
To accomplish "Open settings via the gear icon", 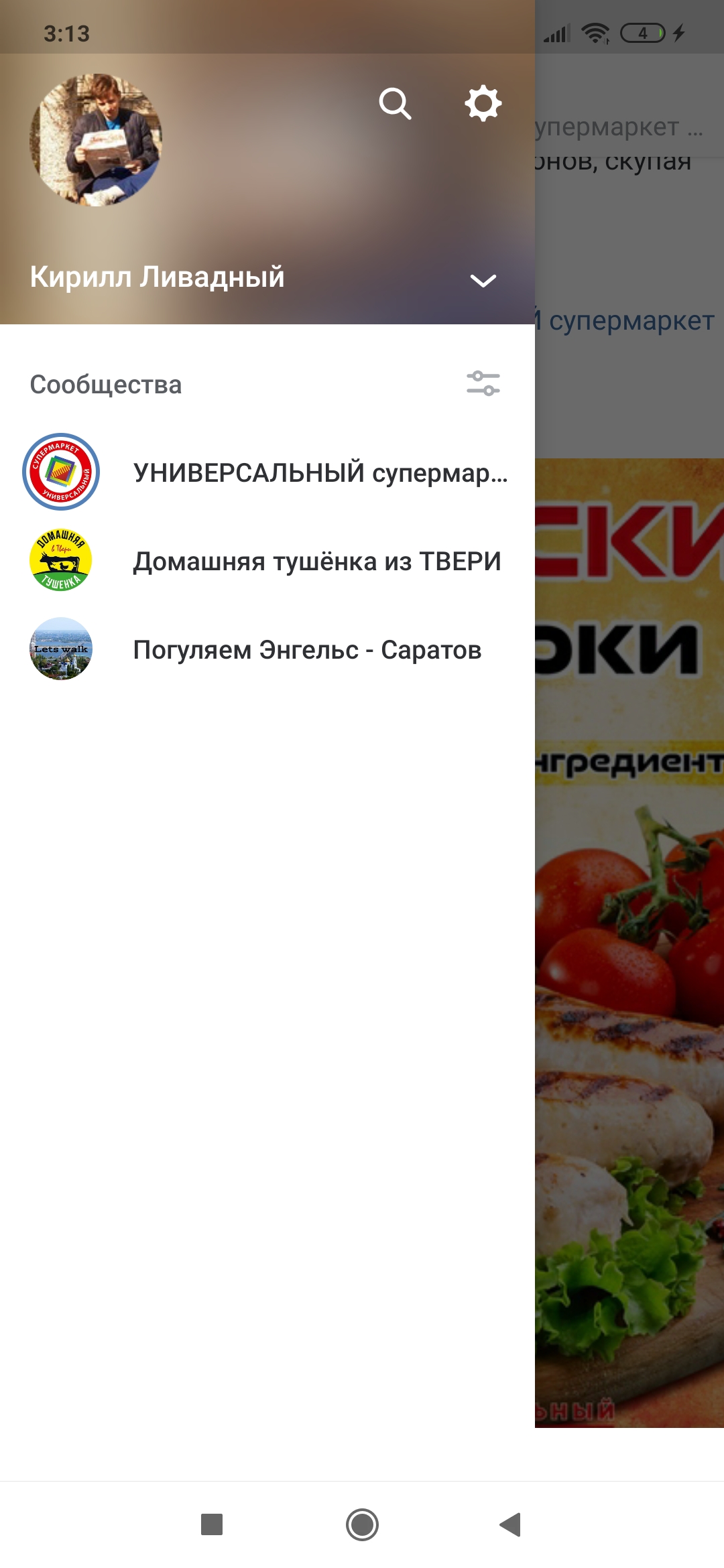I will point(483,104).
